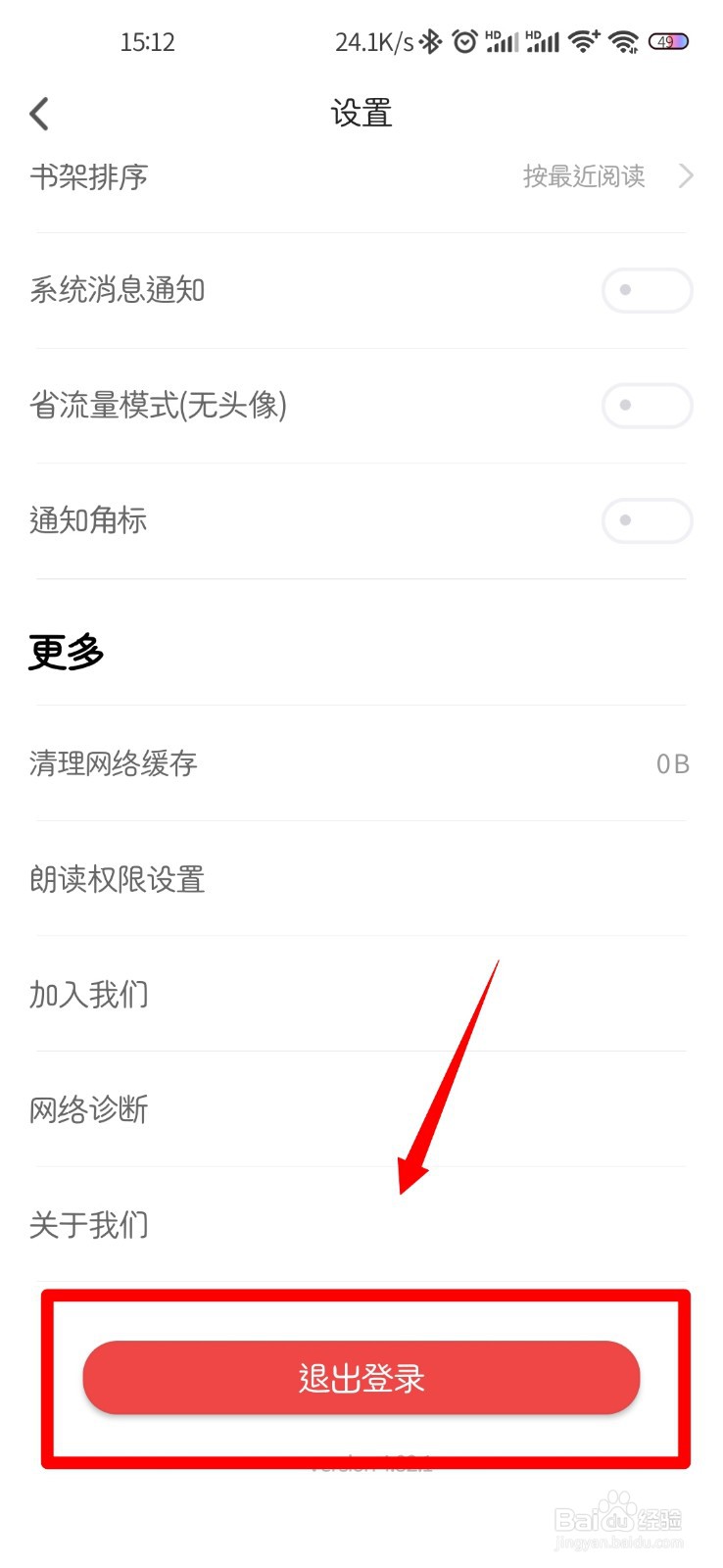Tap the battery indicator showing 49
The image size is (723, 1568).
[x=670, y=41]
